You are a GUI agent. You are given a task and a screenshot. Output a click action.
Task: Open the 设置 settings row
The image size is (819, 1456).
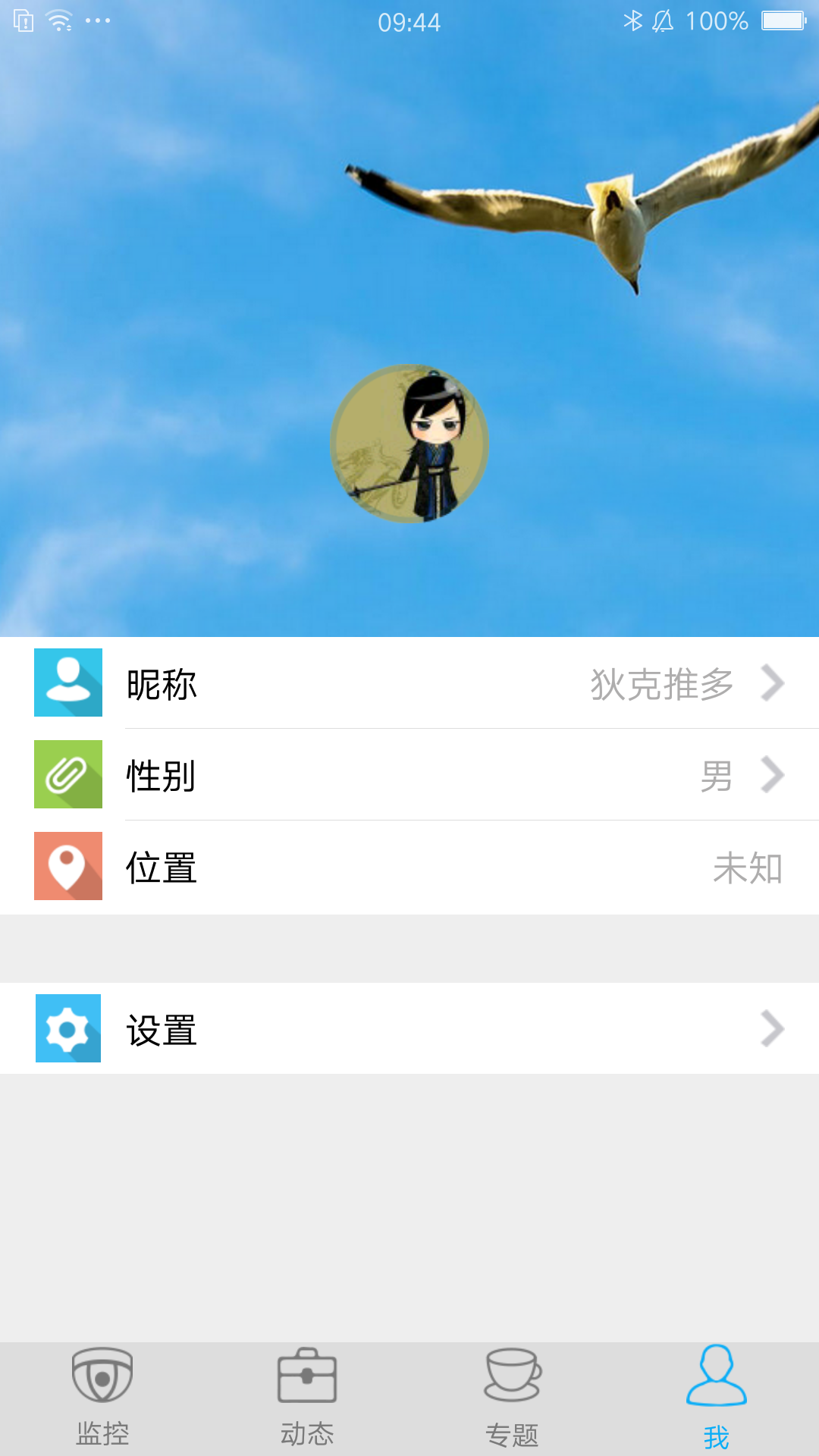click(x=409, y=1029)
